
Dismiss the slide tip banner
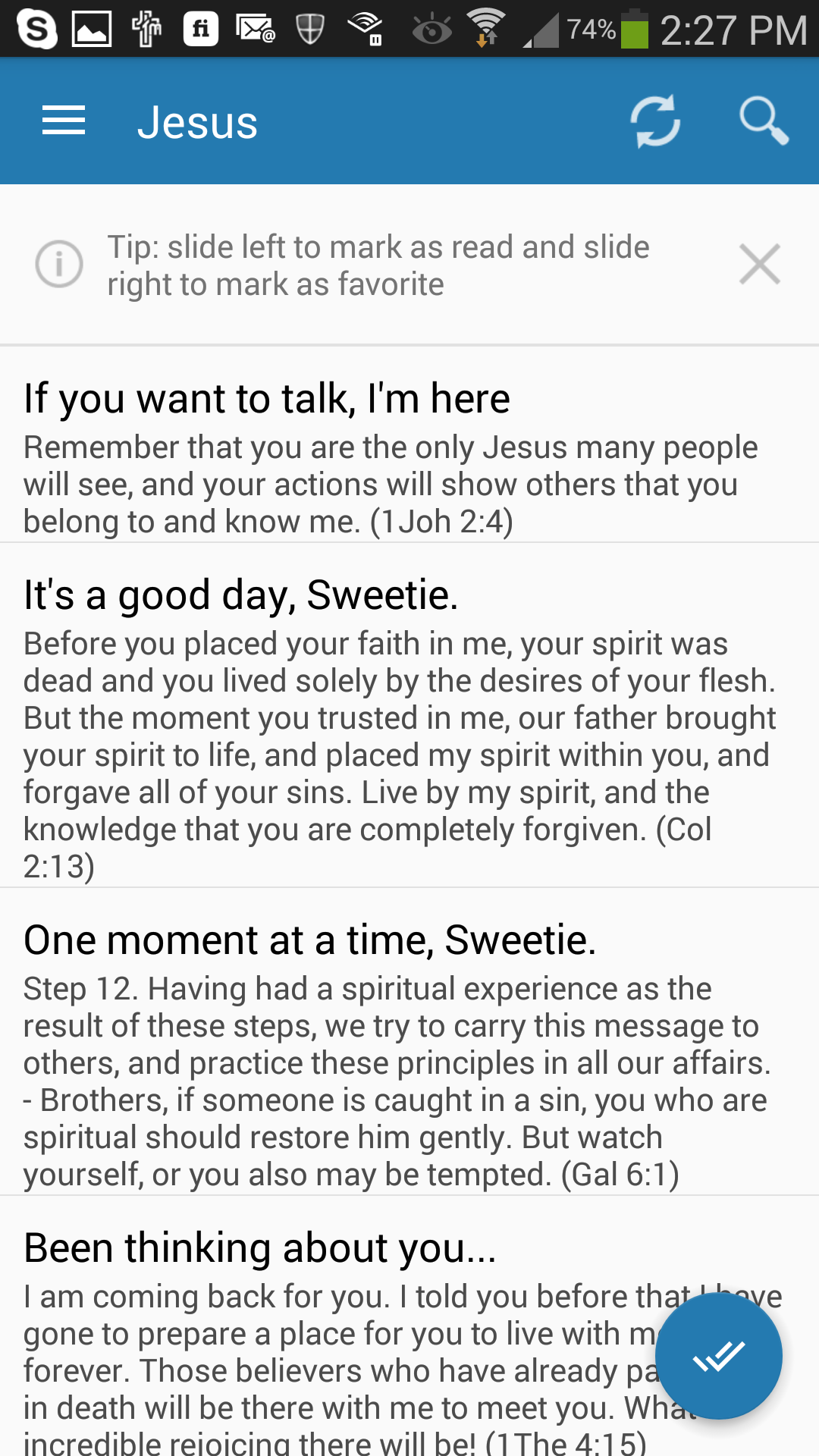point(759,265)
